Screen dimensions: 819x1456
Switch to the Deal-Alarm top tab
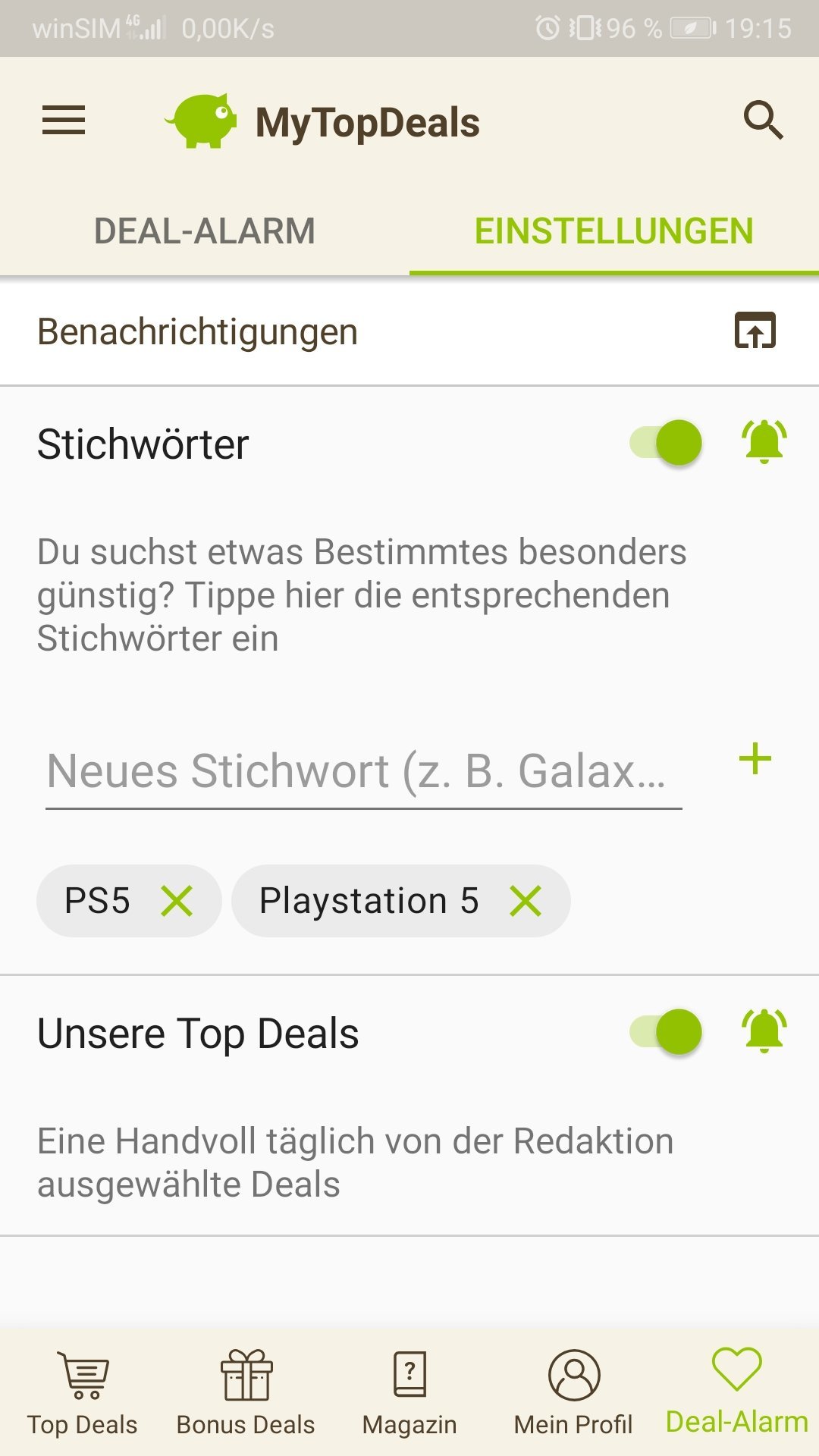click(x=205, y=231)
